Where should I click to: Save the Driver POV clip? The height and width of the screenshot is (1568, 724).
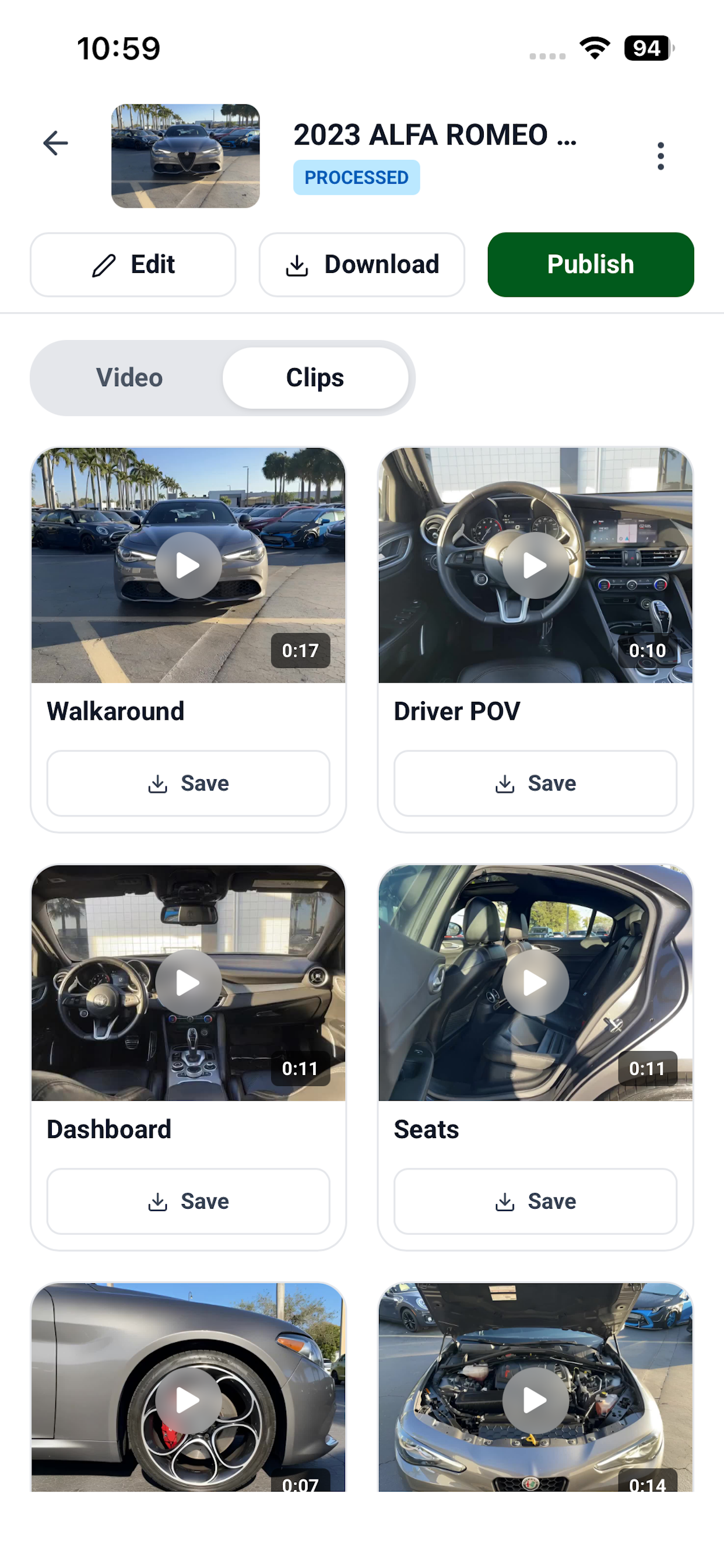pos(535,783)
